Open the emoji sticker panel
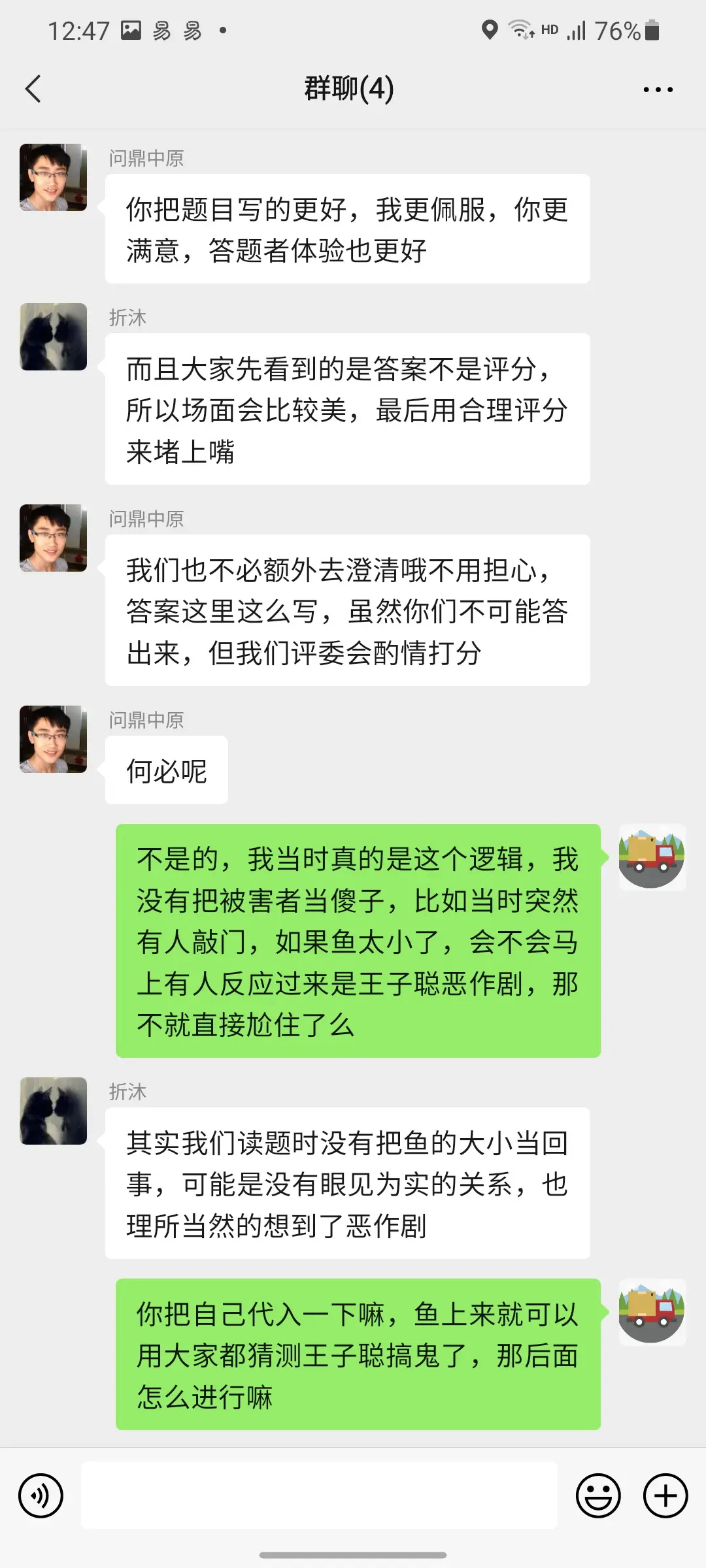This screenshot has width=706, height=1568. [x=597, y=1495]
